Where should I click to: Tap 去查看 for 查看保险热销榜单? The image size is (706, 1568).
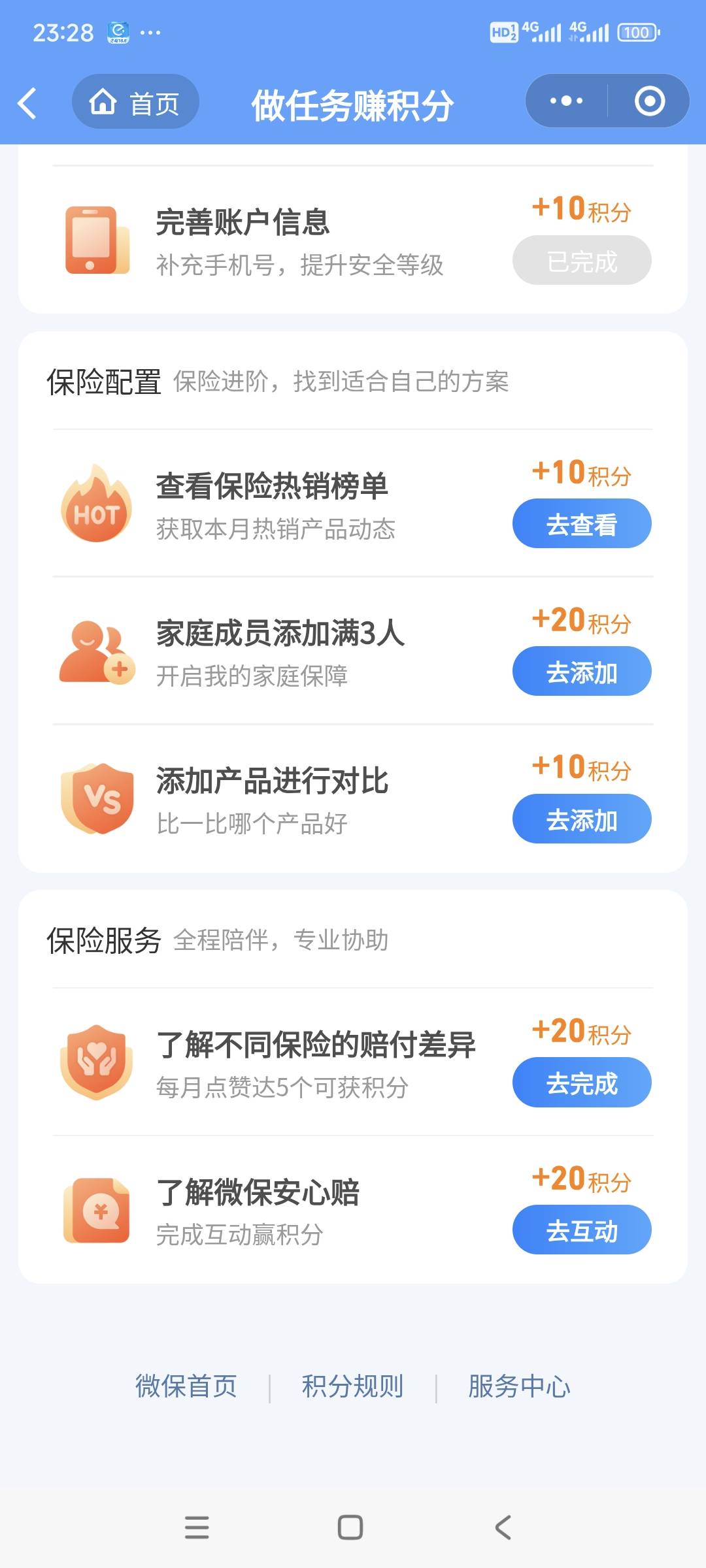(582, 524)
